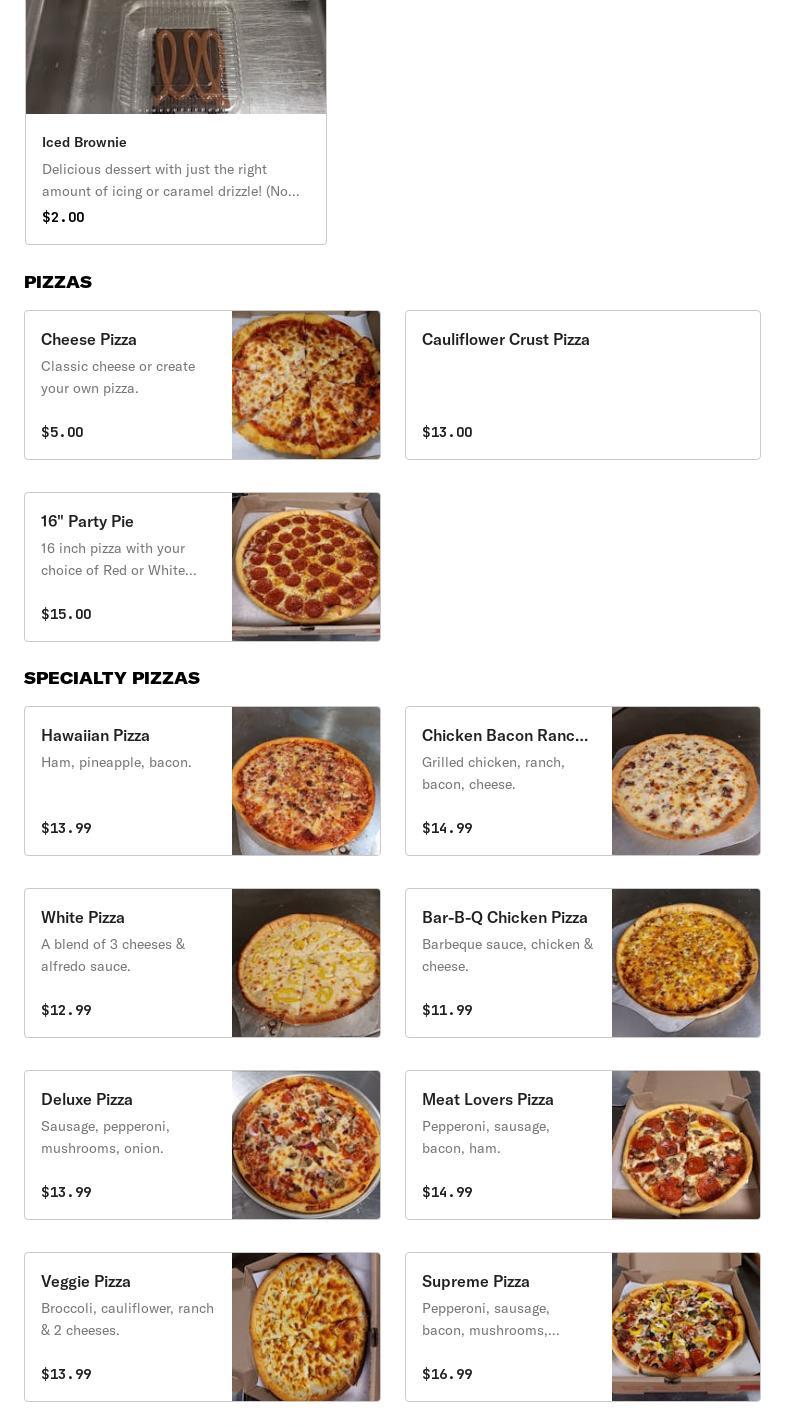Open the Chicken Bacon Ranch pizza card
Screen dimensions: 785x1427
[582, 781]
